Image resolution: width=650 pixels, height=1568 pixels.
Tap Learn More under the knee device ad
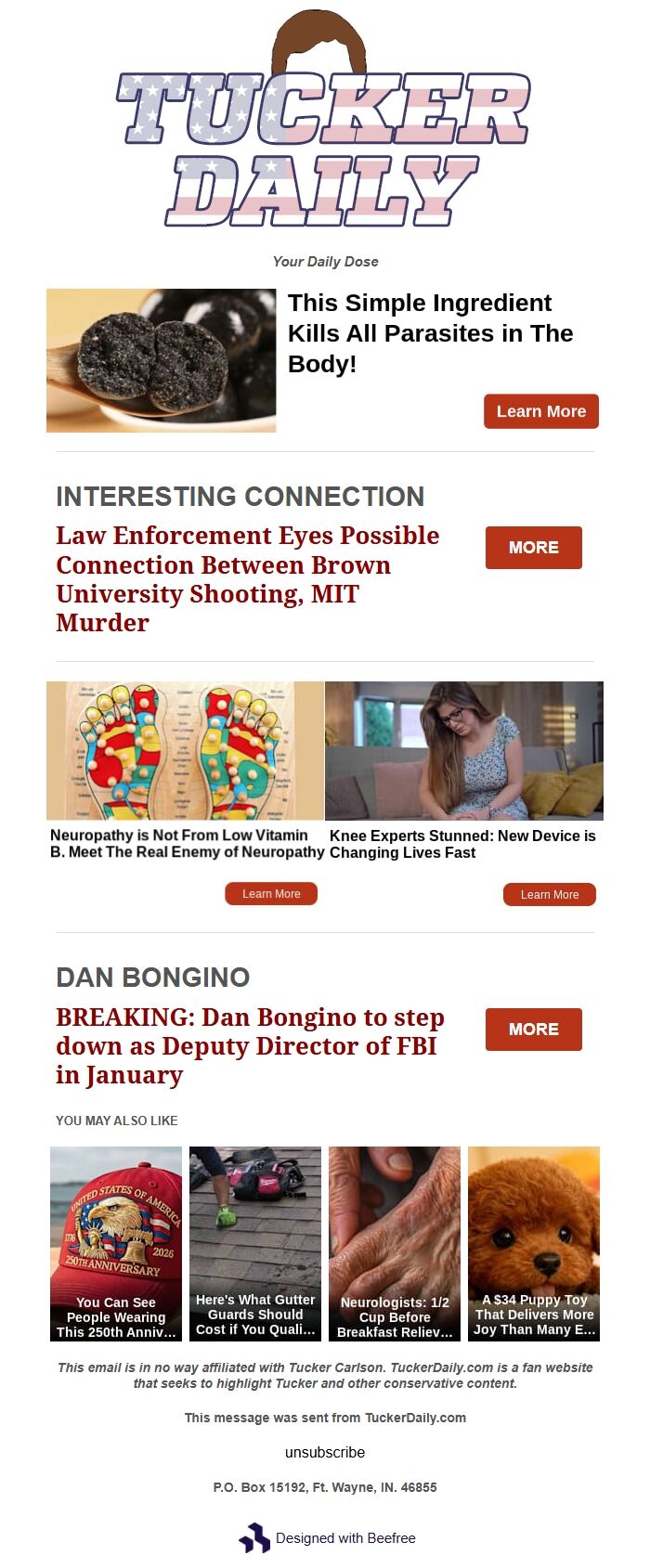(549, 895)
